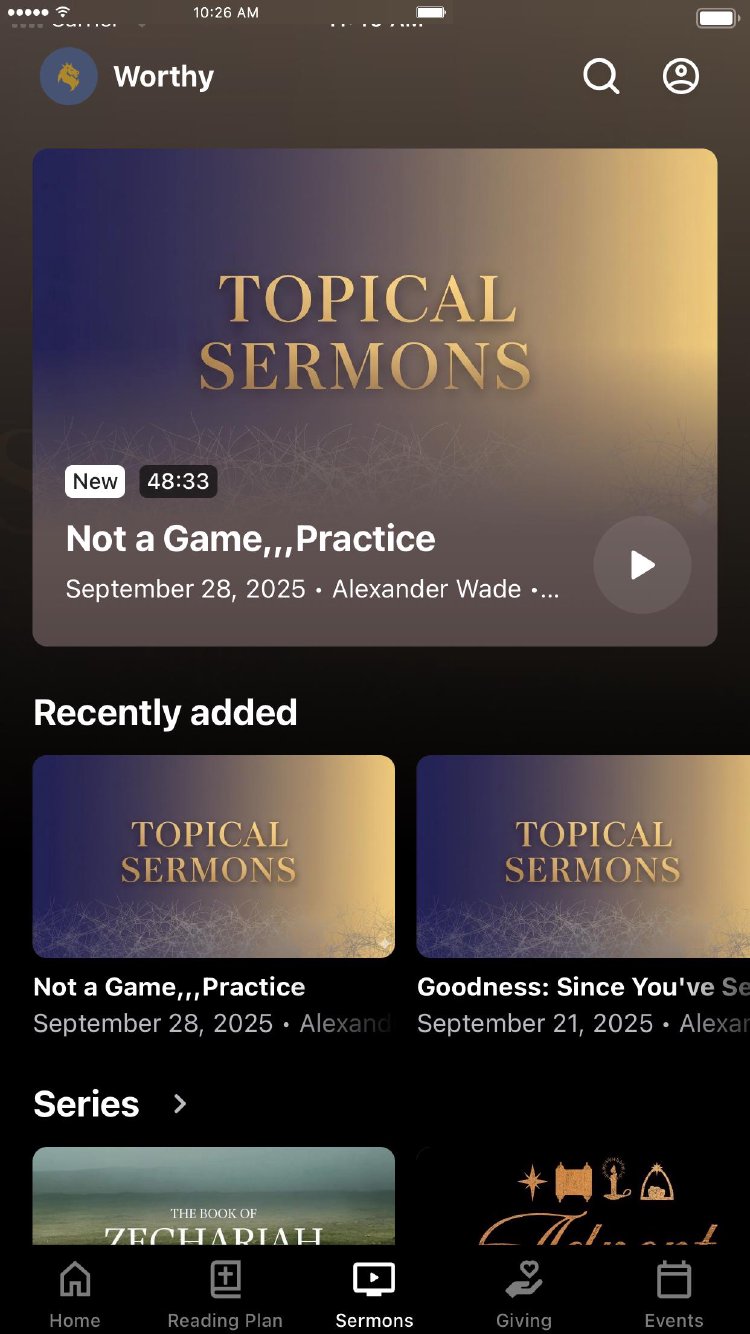Open Not a Game,,,Practice card in Recently added

[x=213, y=857]
